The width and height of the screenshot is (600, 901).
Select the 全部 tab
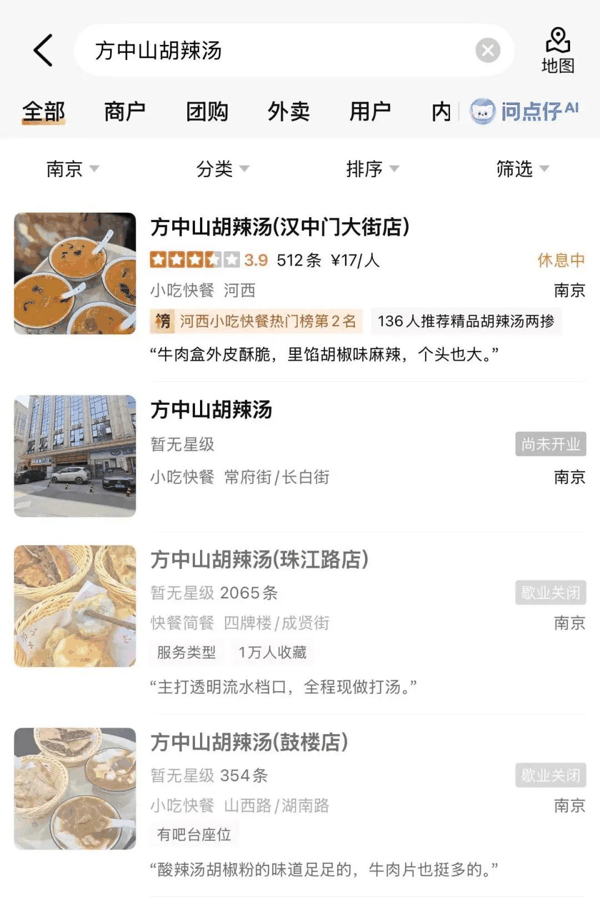[44, 111]
